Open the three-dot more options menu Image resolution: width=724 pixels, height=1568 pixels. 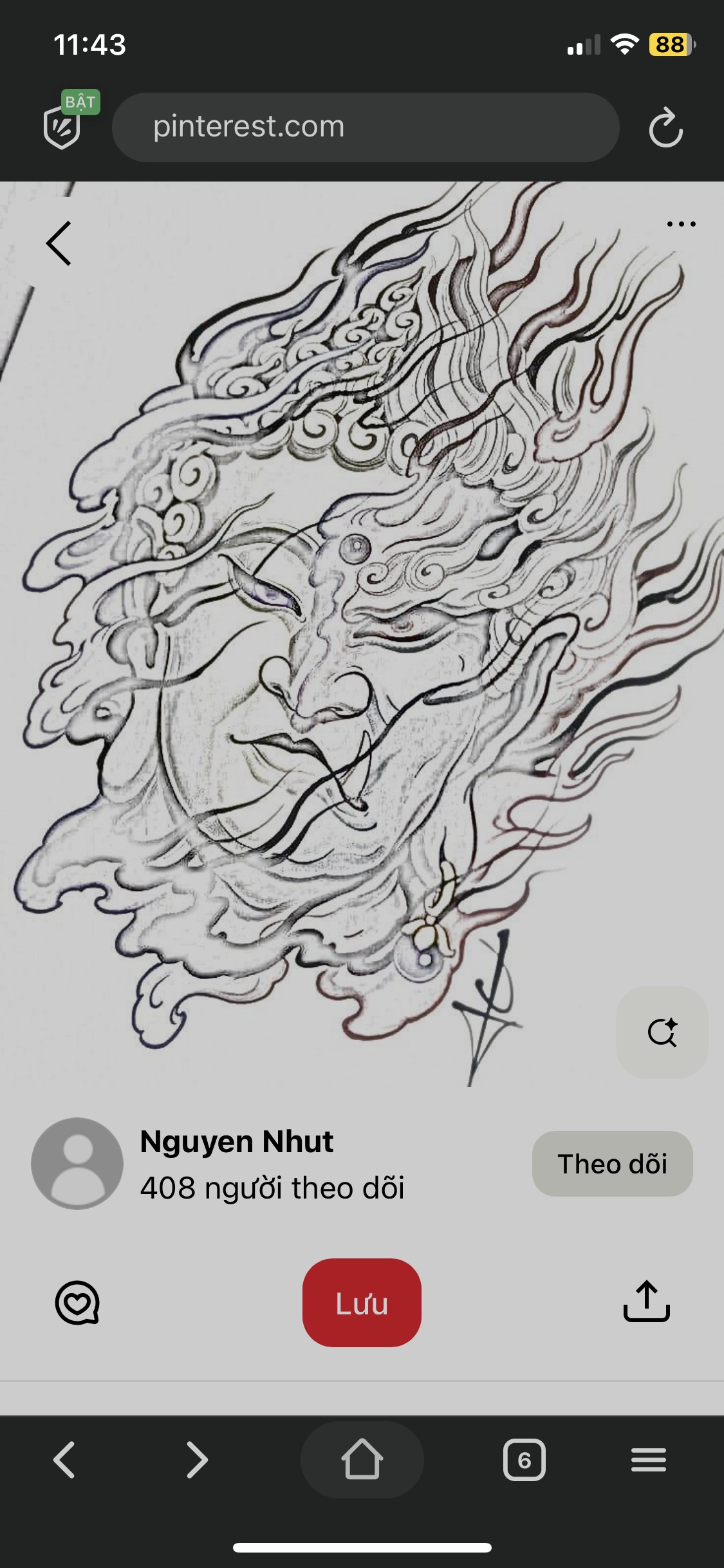(x=681, y=224)
